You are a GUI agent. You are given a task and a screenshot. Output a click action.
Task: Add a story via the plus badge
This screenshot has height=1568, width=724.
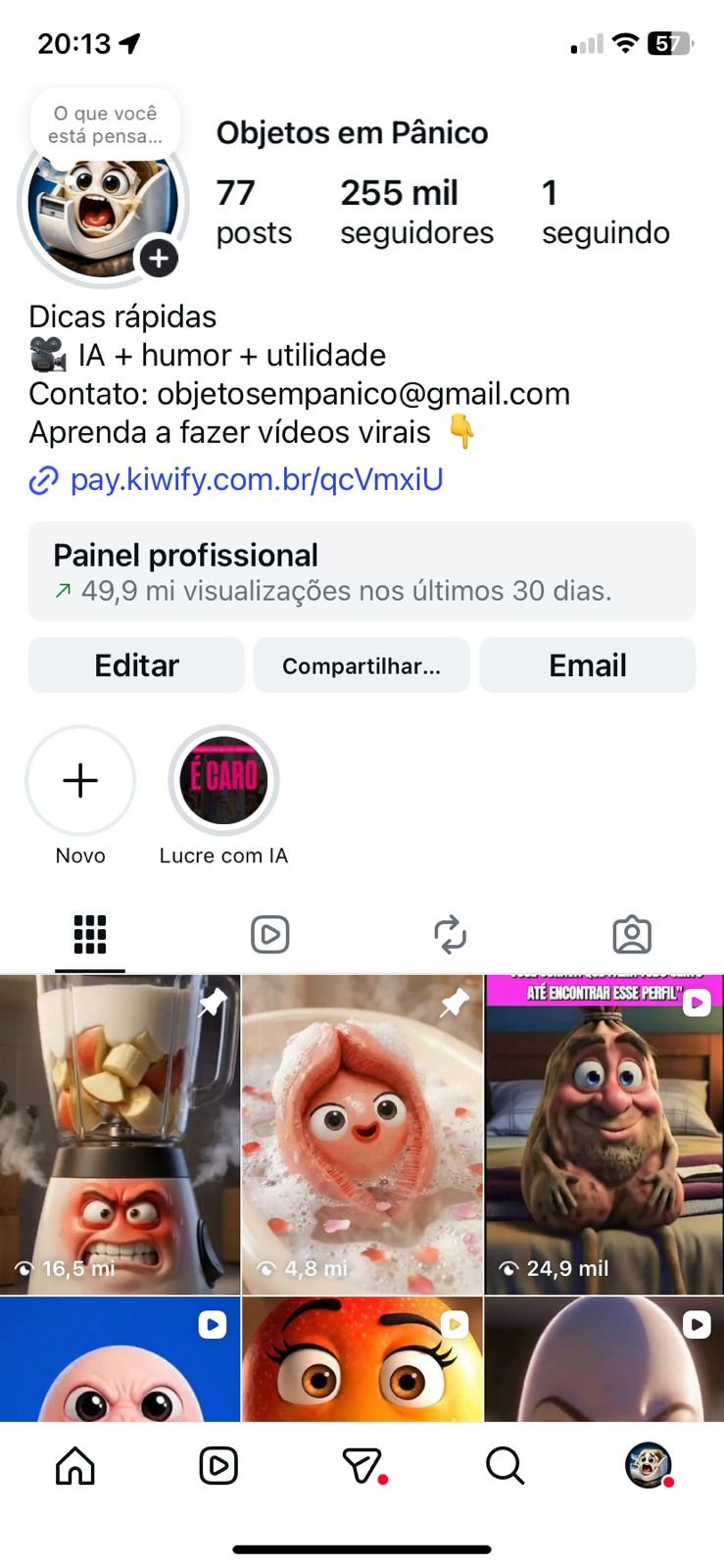(x=159, y=259)
